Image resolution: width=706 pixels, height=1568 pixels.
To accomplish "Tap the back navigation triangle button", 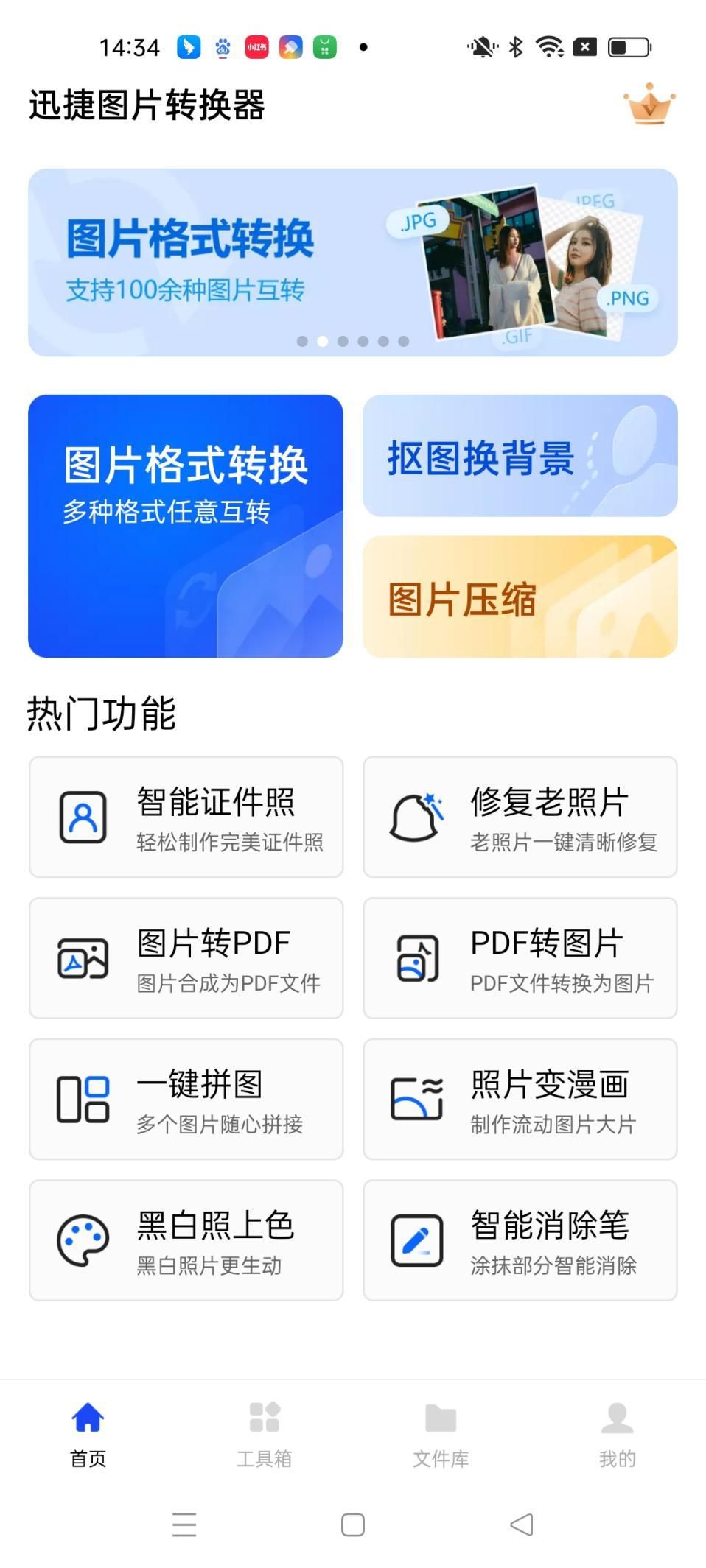I will [x=522, y=1525].
